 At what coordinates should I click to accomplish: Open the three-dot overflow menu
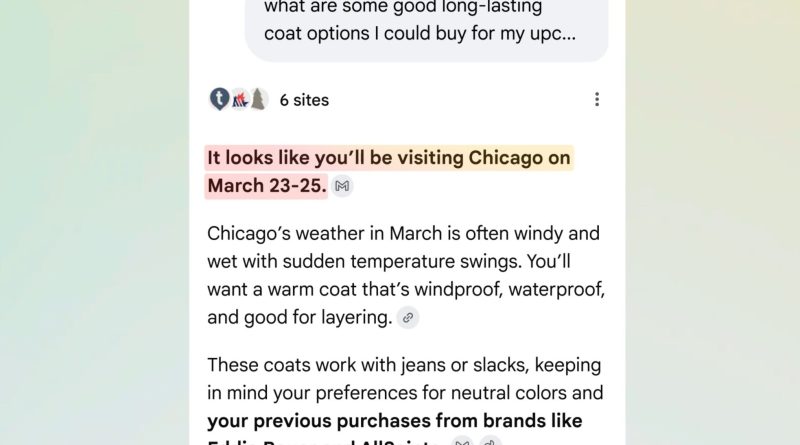coord(597,99)
